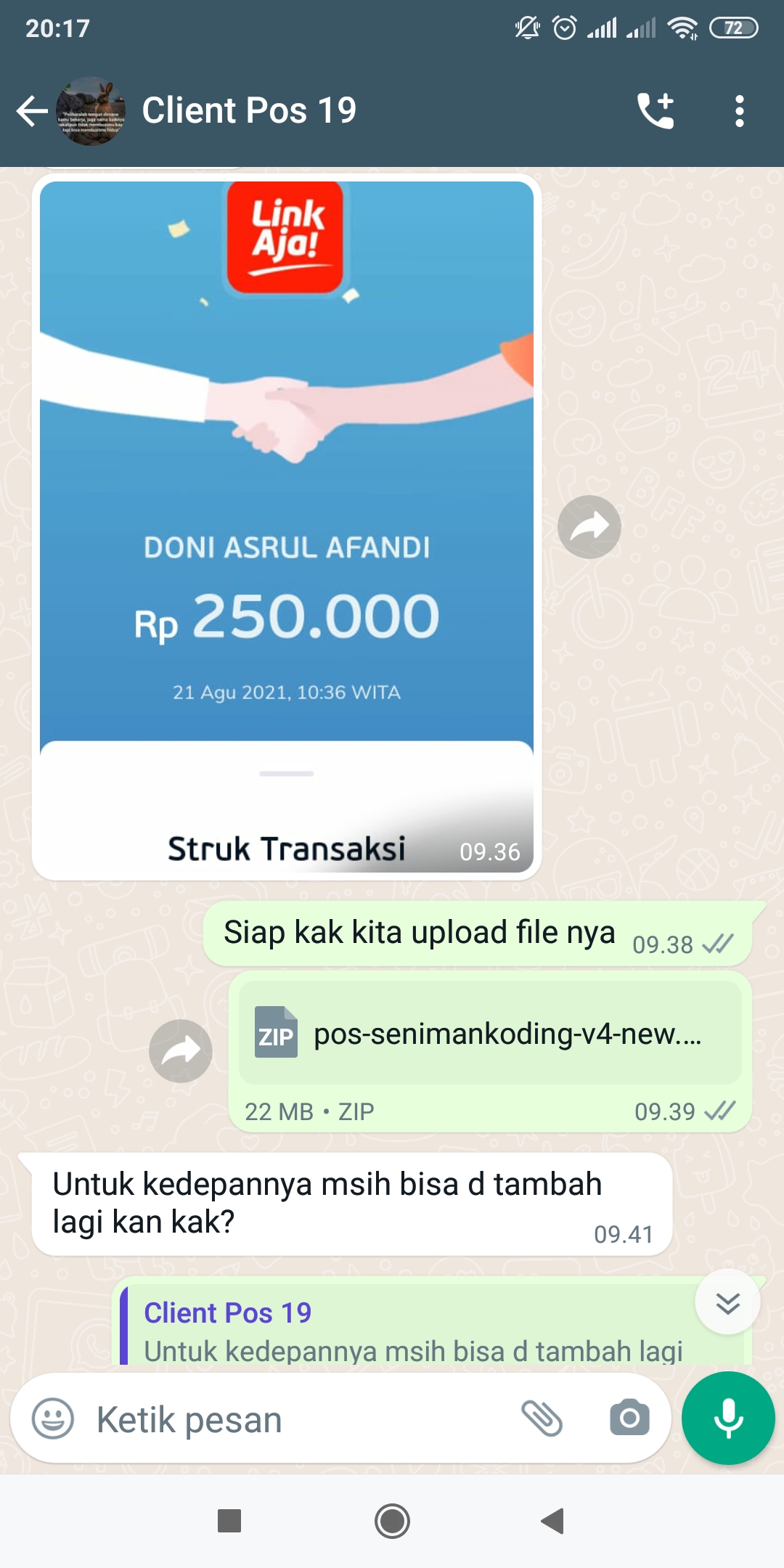Attach a file with the paperclip

[x=542, y=1418]
